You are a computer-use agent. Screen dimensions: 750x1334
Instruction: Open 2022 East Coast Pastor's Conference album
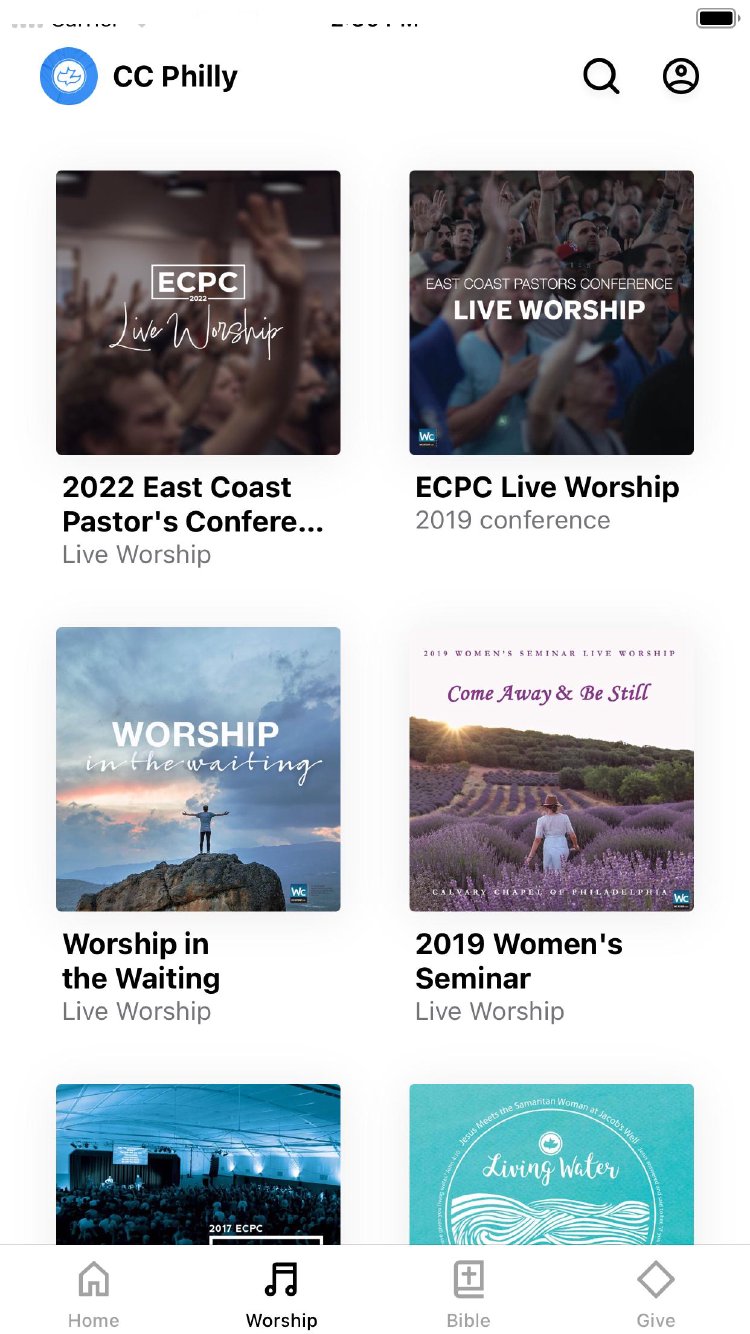click(198, 313)
